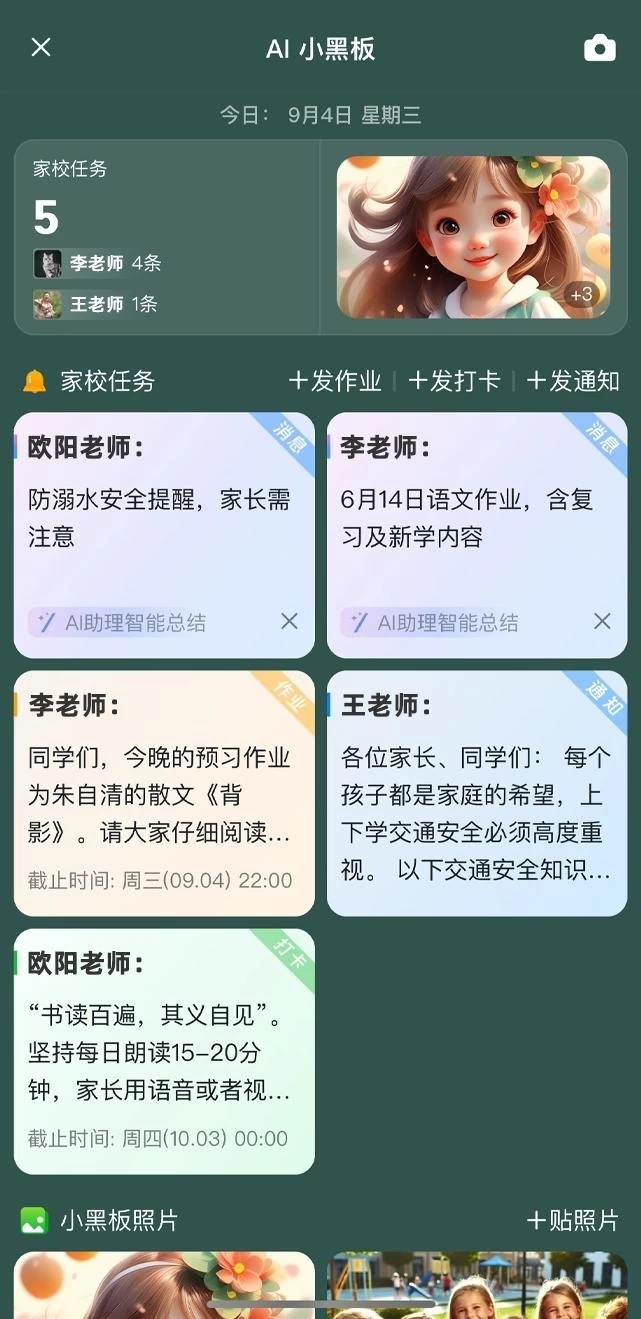Image resolution: width=641 pixels, height=1319 pixels.
Task: Open the 家校任务 summary showing 5 tasks
Action: click(167, 237)
